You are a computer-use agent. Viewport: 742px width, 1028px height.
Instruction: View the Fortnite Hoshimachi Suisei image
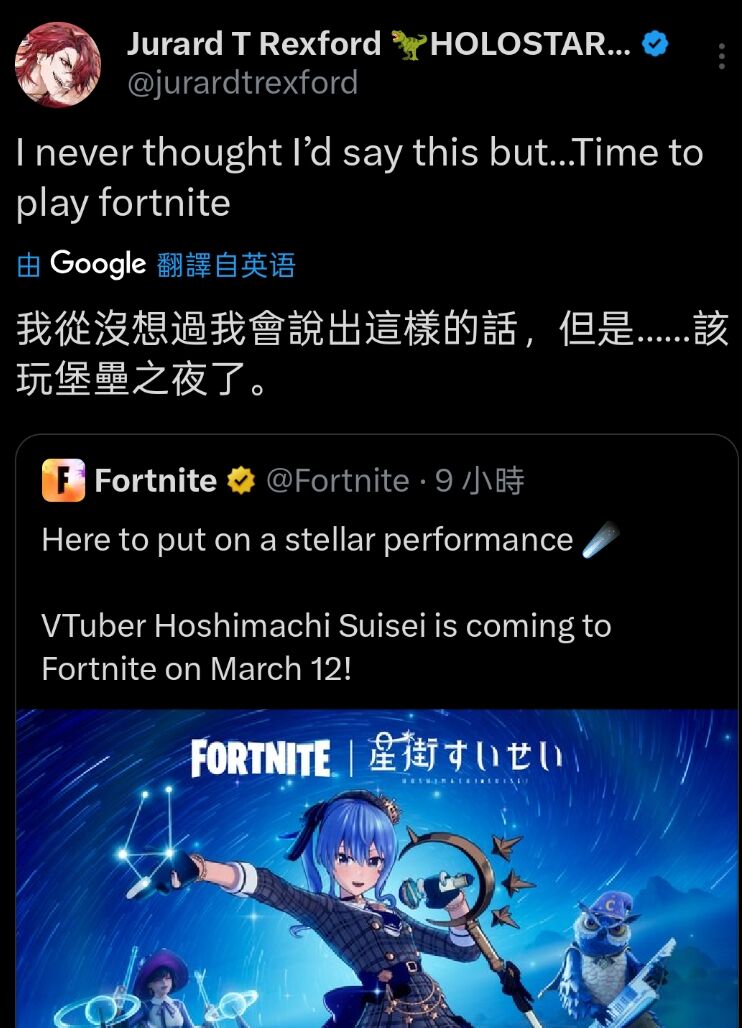[376, 868]
